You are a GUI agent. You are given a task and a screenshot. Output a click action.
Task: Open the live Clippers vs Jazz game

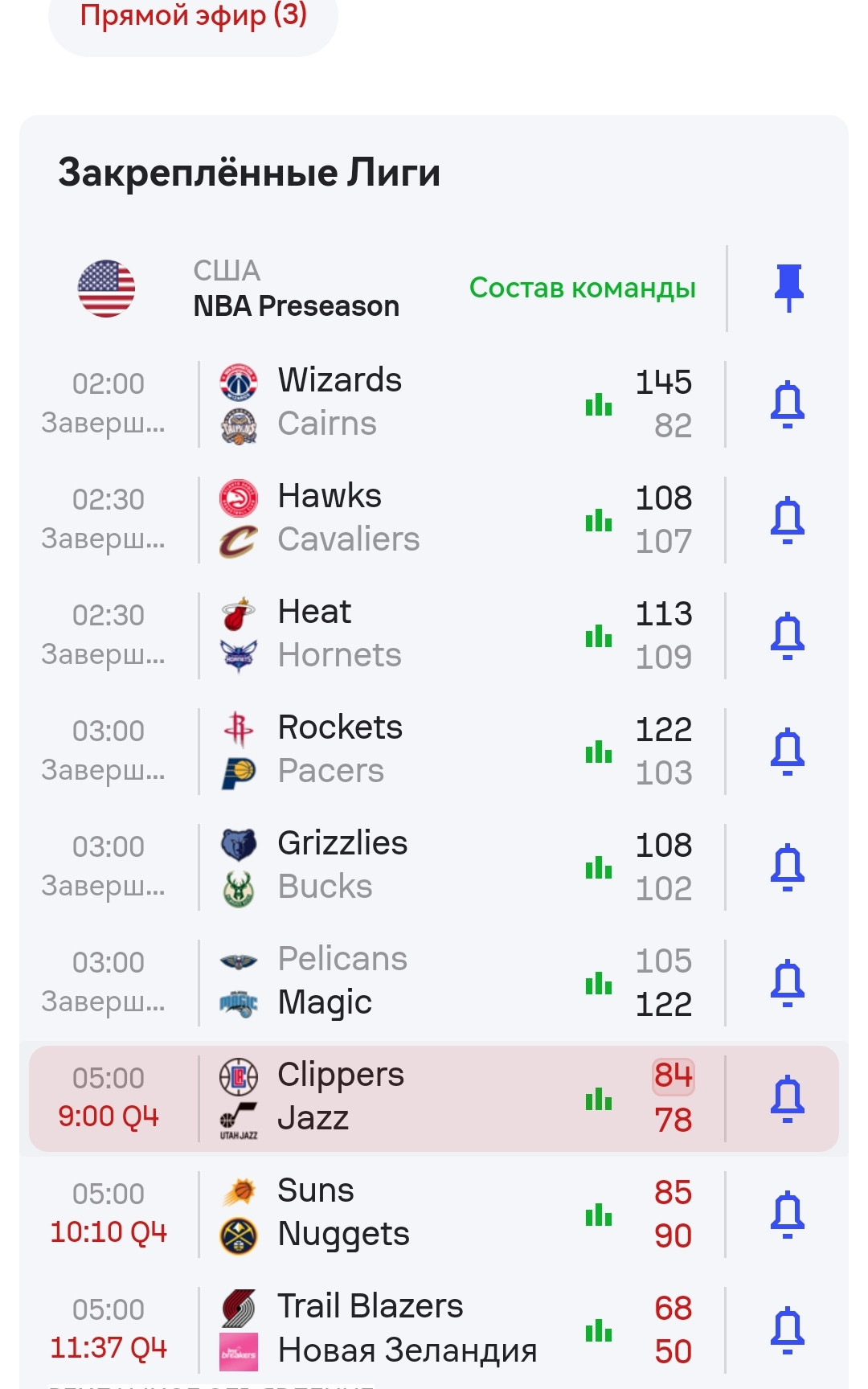pyautogui.click(x=376, y=1098)
